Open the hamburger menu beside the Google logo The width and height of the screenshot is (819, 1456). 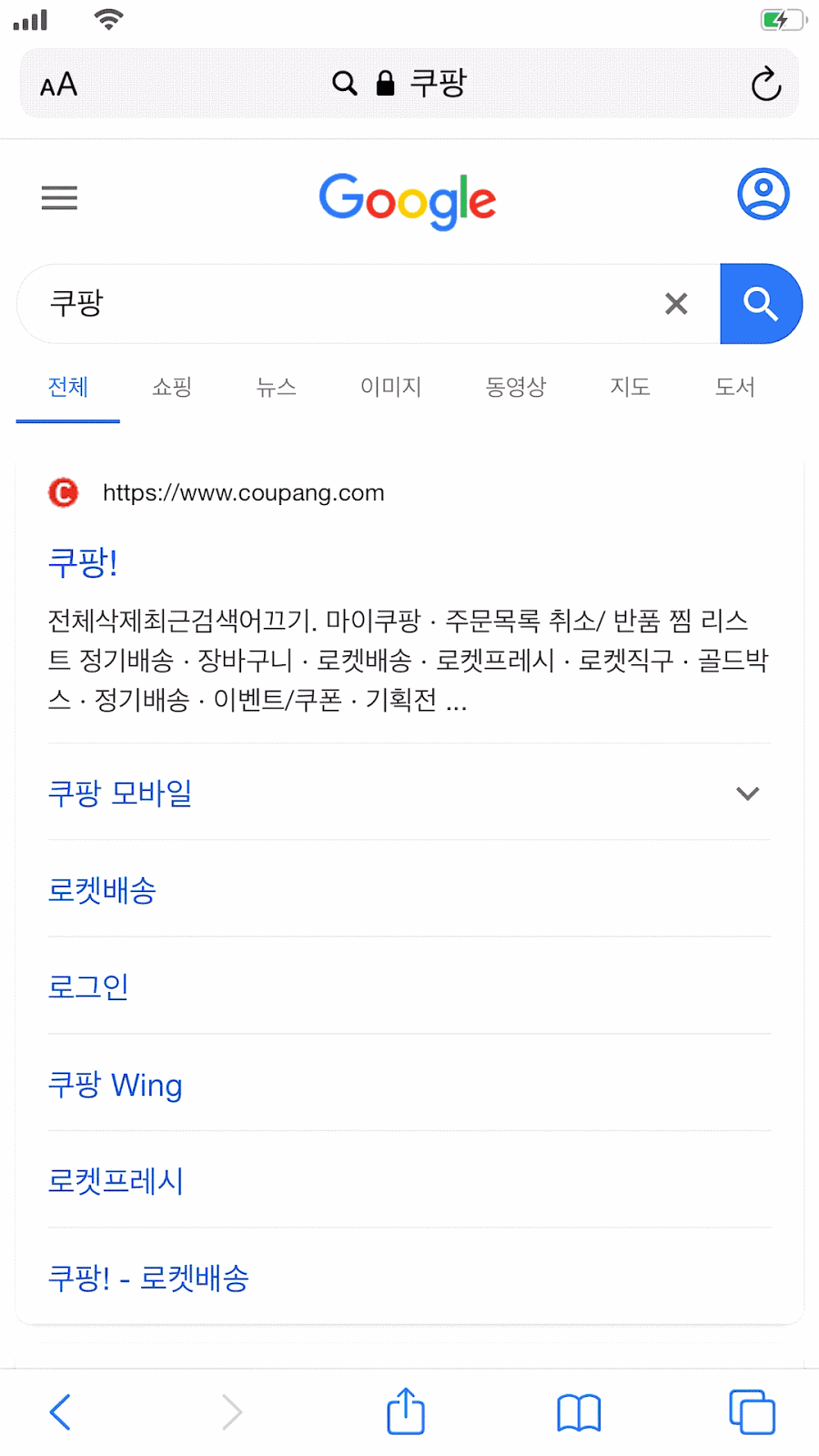pyautogui.click(x=59, y=197)
